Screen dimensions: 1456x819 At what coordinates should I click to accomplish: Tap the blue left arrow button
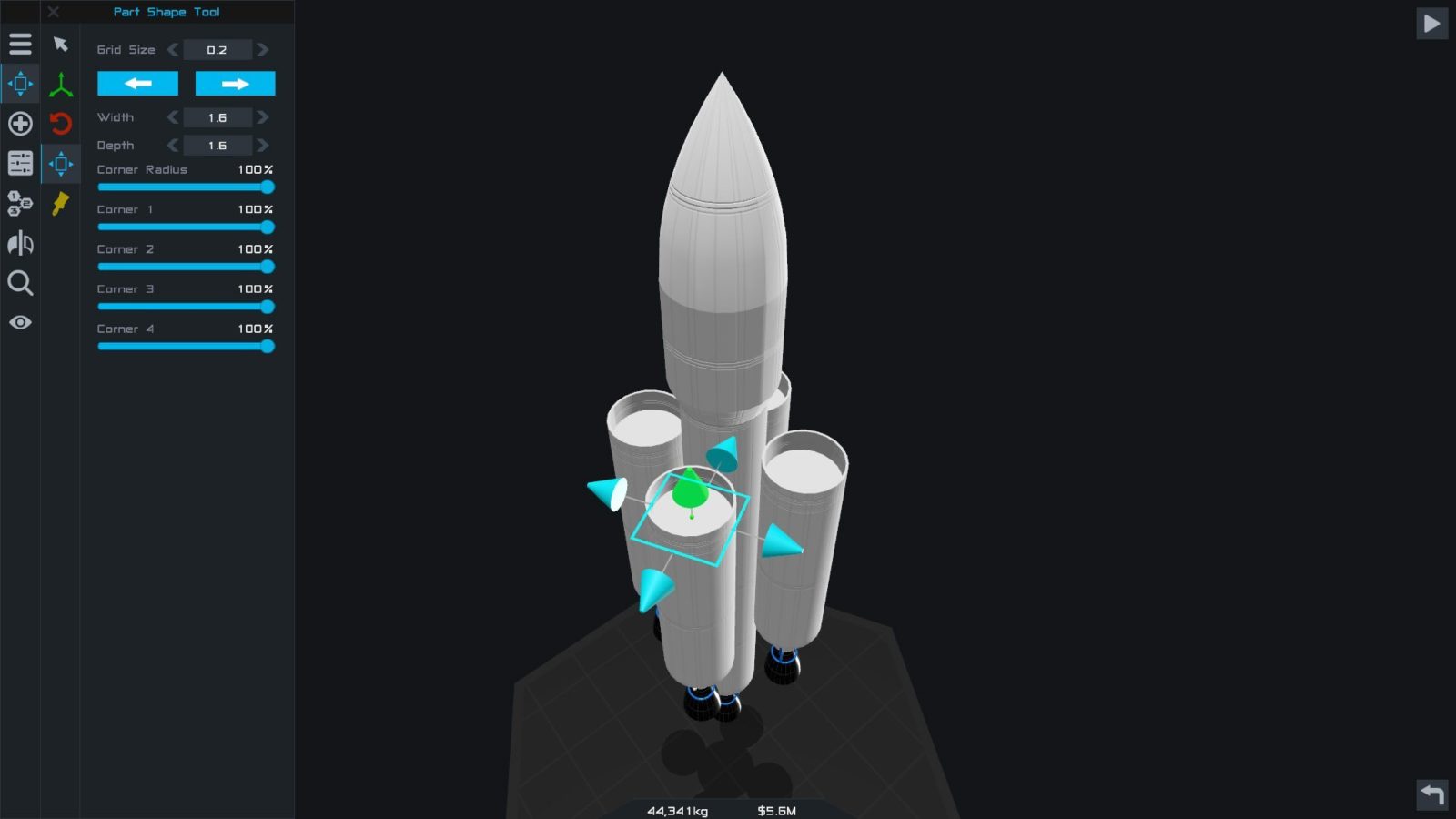tap(137, 84)
